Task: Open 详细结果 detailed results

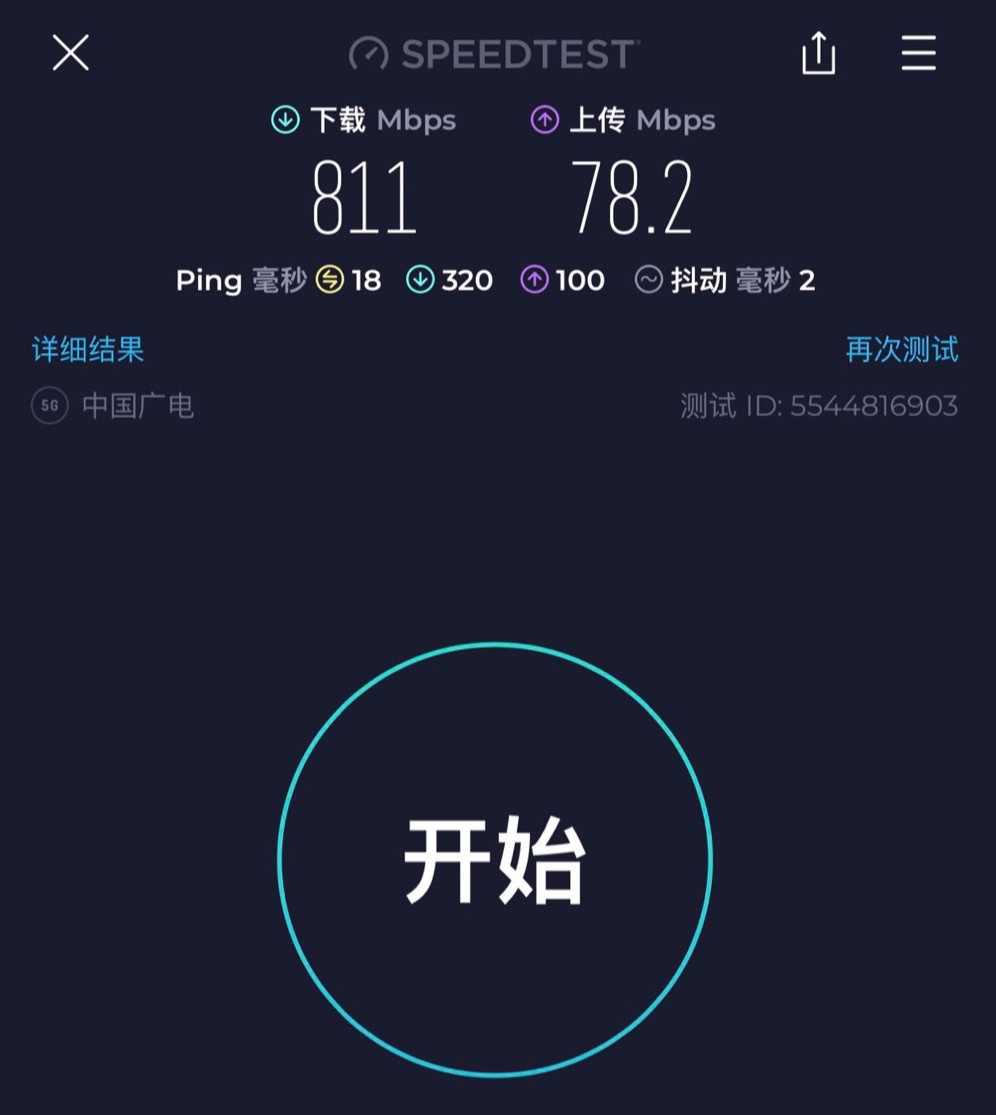Action: (88, 349)
